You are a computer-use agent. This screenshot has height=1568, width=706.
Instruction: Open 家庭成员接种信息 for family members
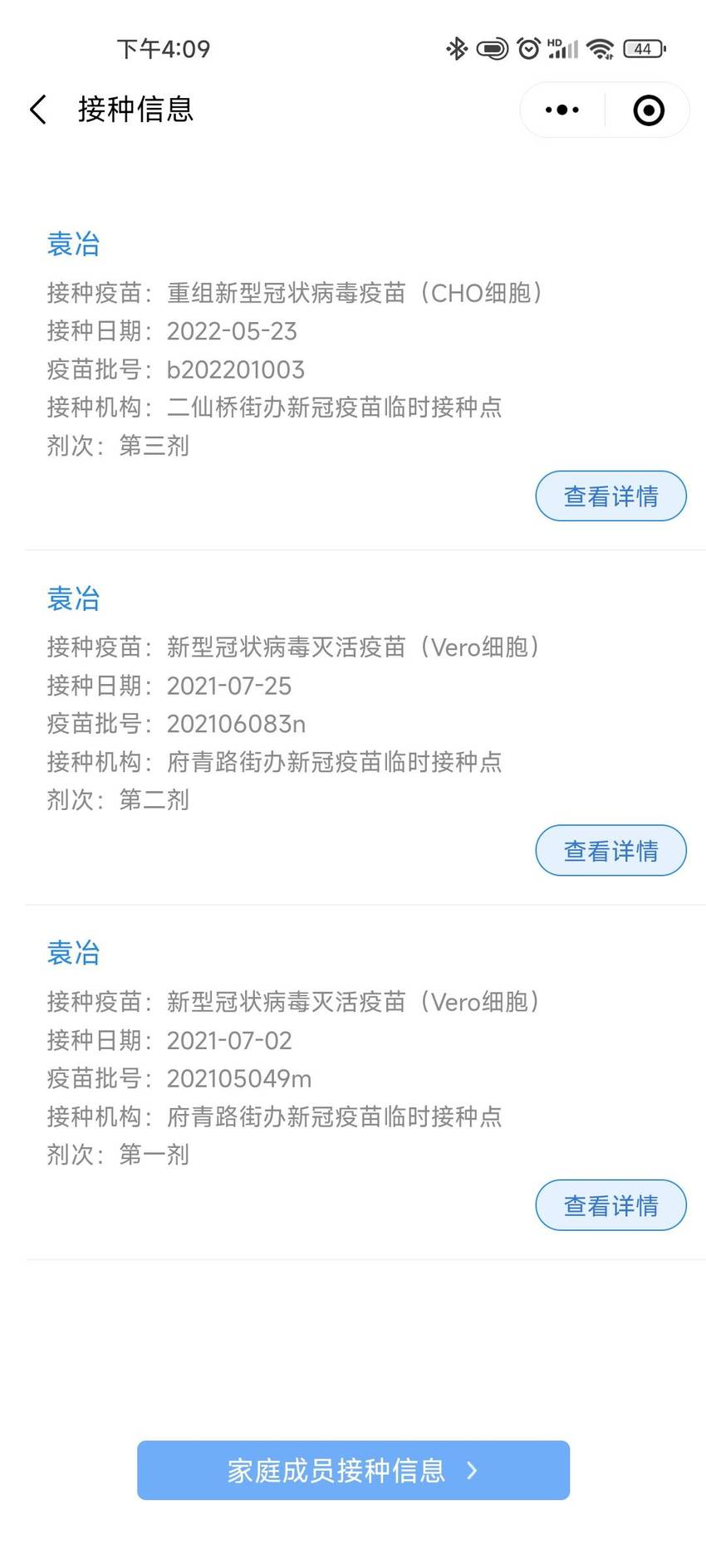pyautogui.click(x=353, y=1470)
